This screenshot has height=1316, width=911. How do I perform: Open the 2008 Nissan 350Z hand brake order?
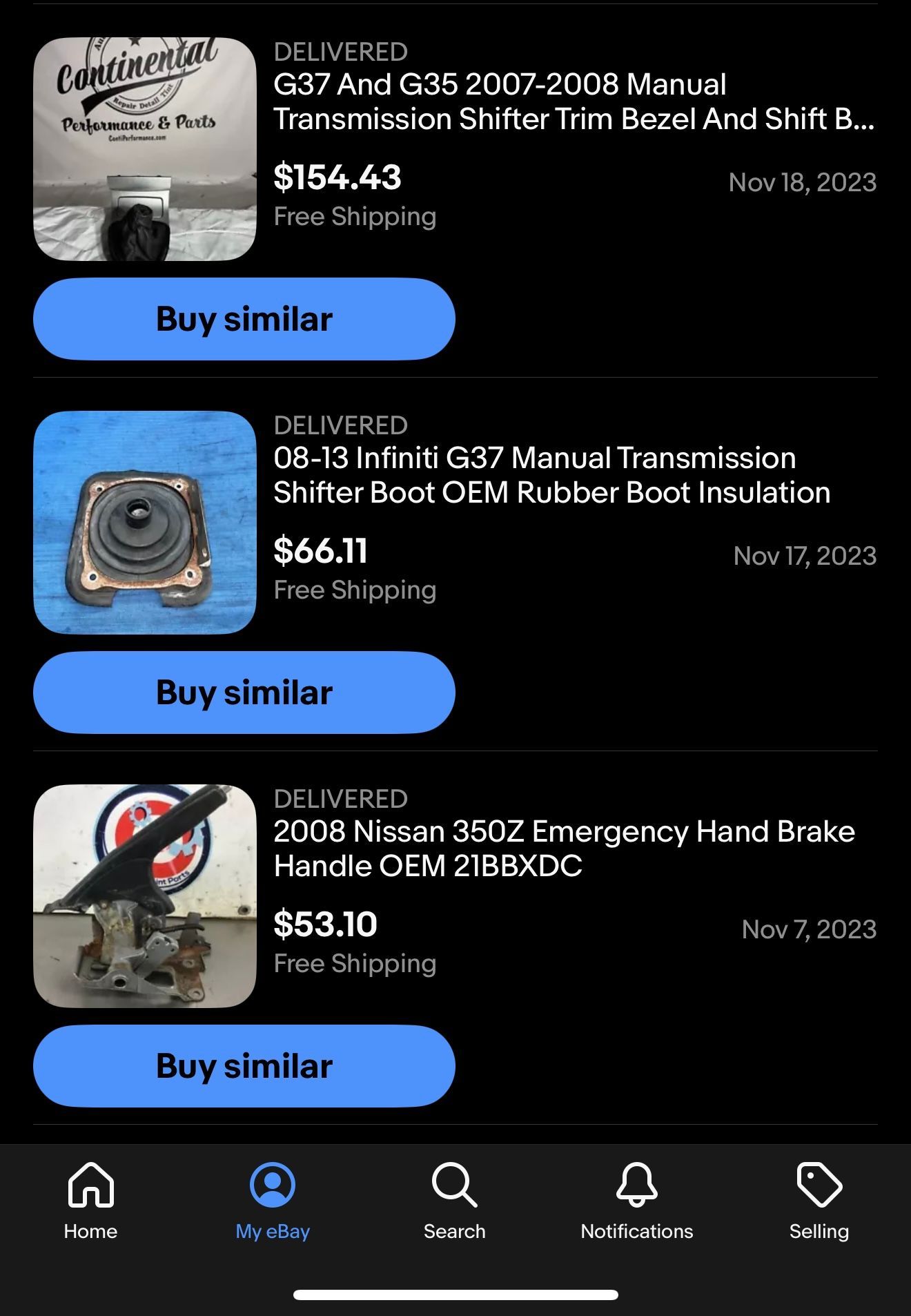click(563, 849)
